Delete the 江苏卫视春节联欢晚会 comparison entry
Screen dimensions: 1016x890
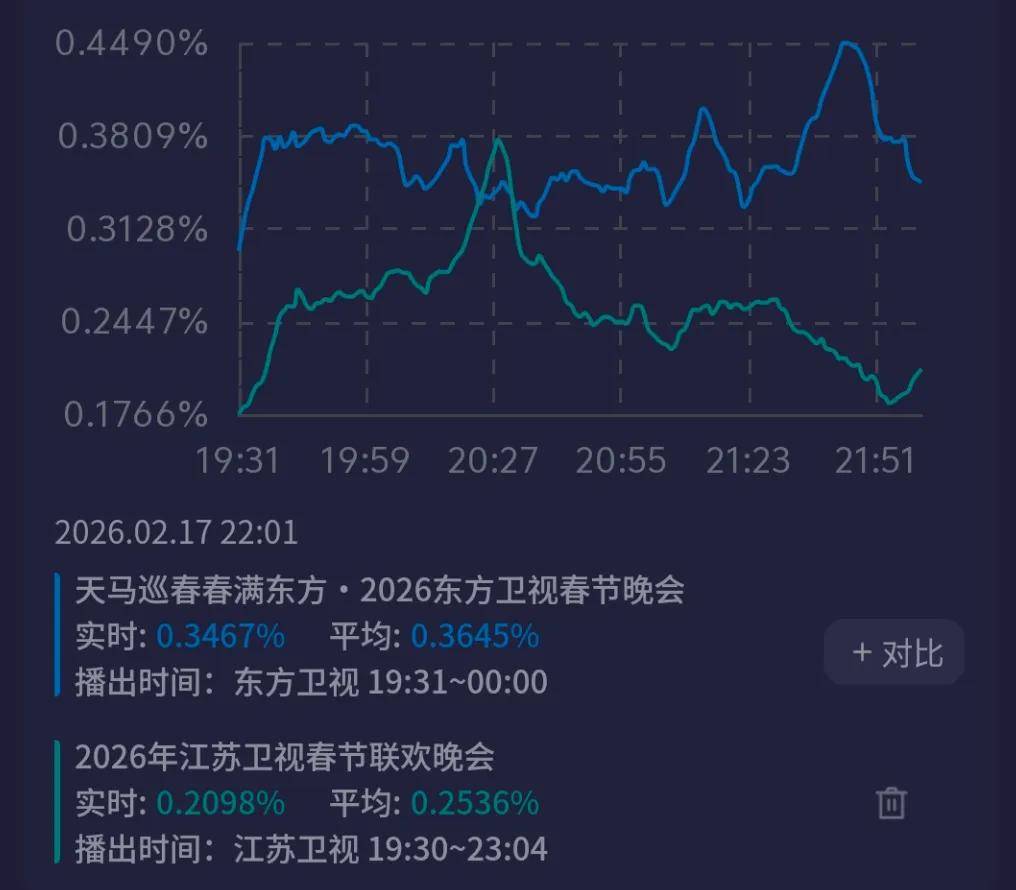coord(891,803)
